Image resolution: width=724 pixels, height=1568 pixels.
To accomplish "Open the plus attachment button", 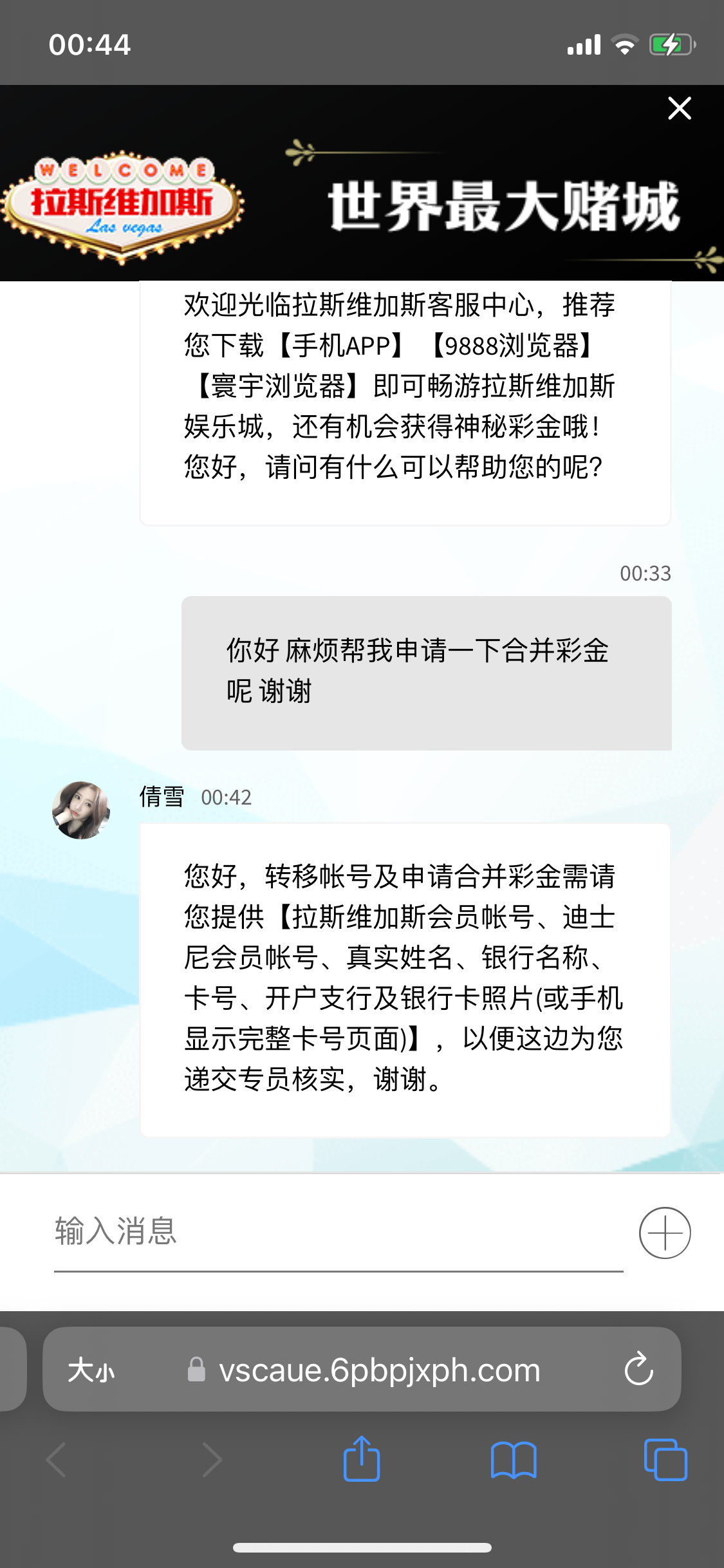I will (665, 1233).
